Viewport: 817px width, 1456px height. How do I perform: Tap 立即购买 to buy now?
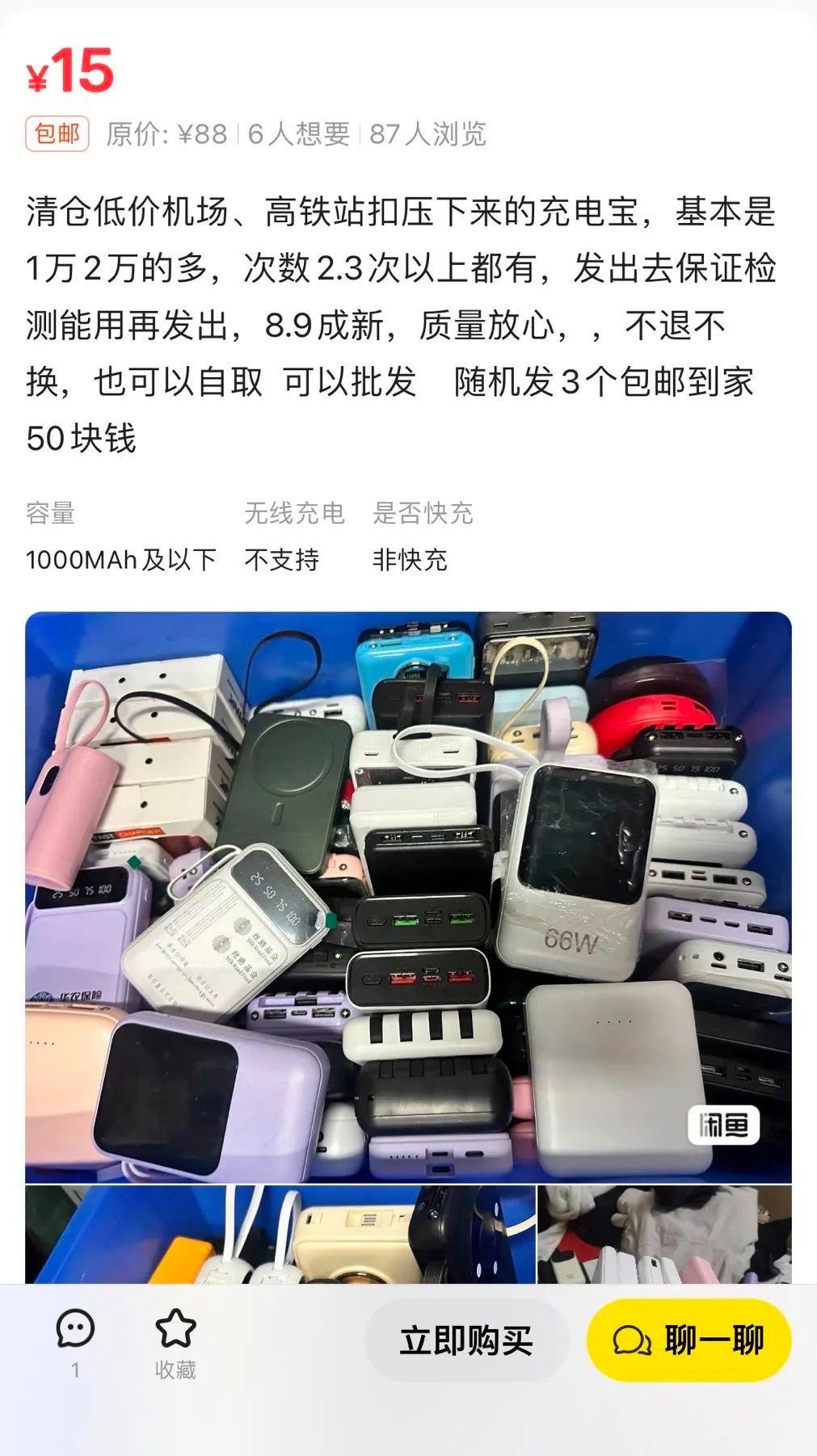coord(466,1340)
